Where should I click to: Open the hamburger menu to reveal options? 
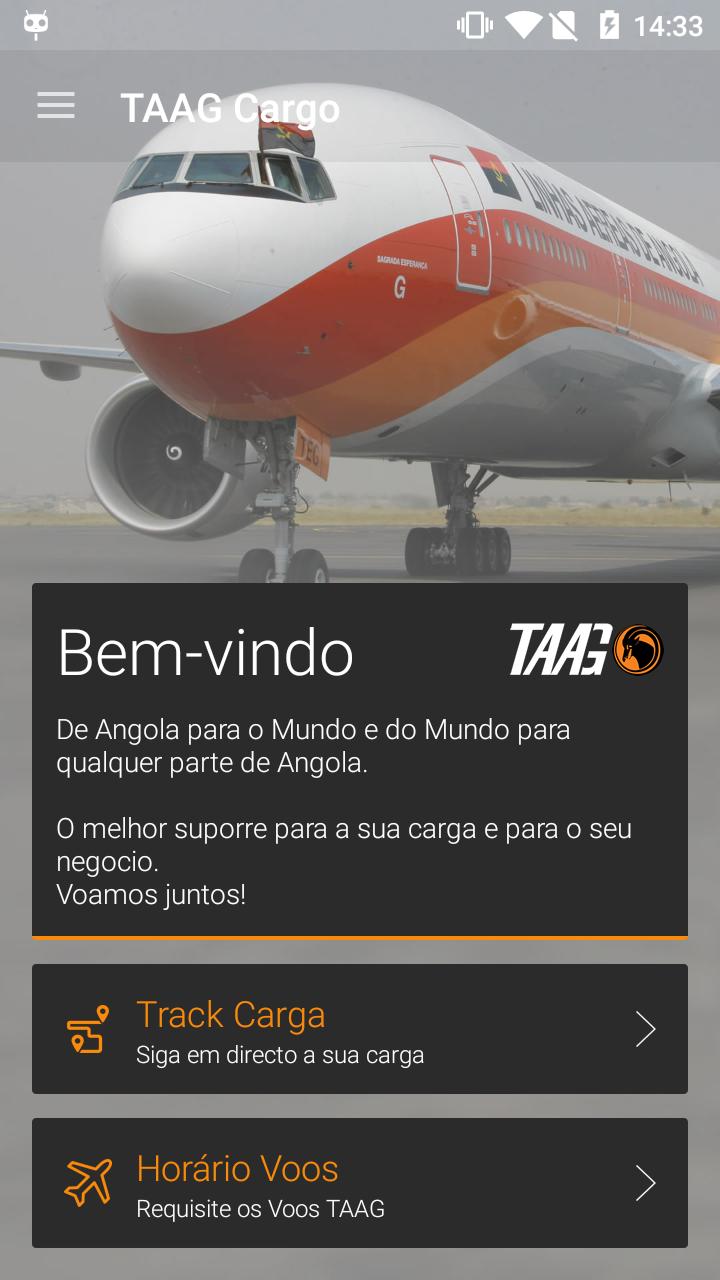point(55,106)
